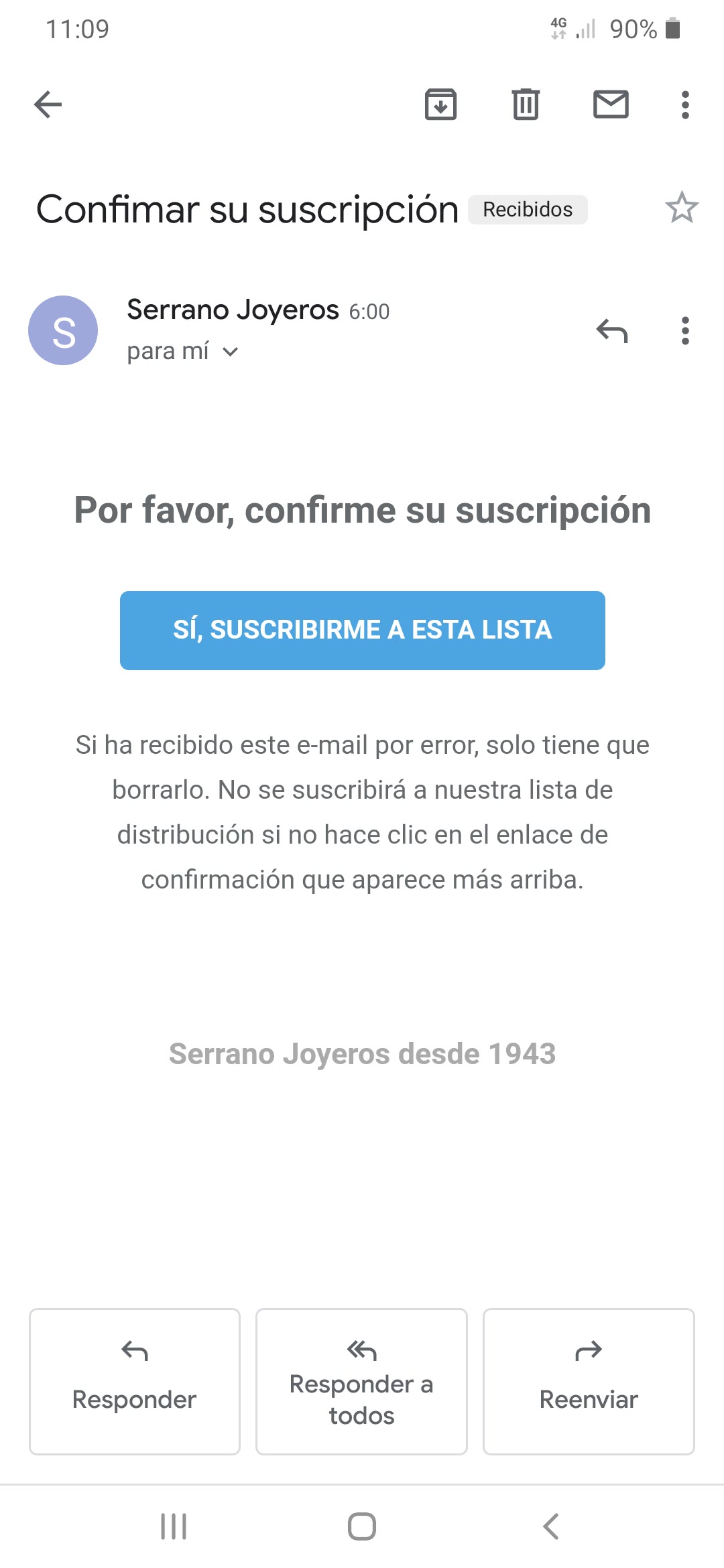Image resolution: width=724 pixels, height=1568 pixels.
Task: Choose Responder a todos
Action: tap(361, 1382)
